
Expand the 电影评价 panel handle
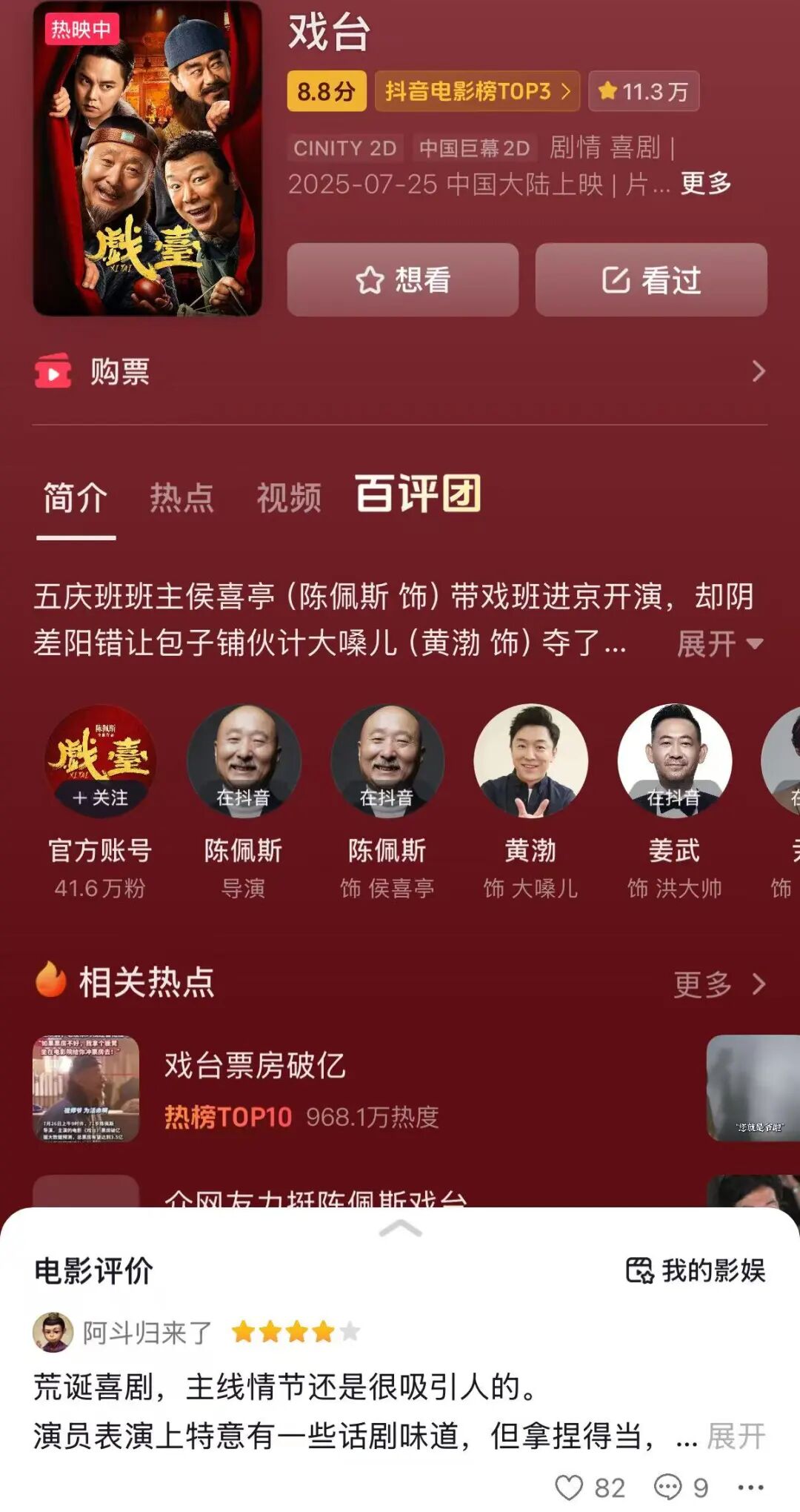point(400,1229)
